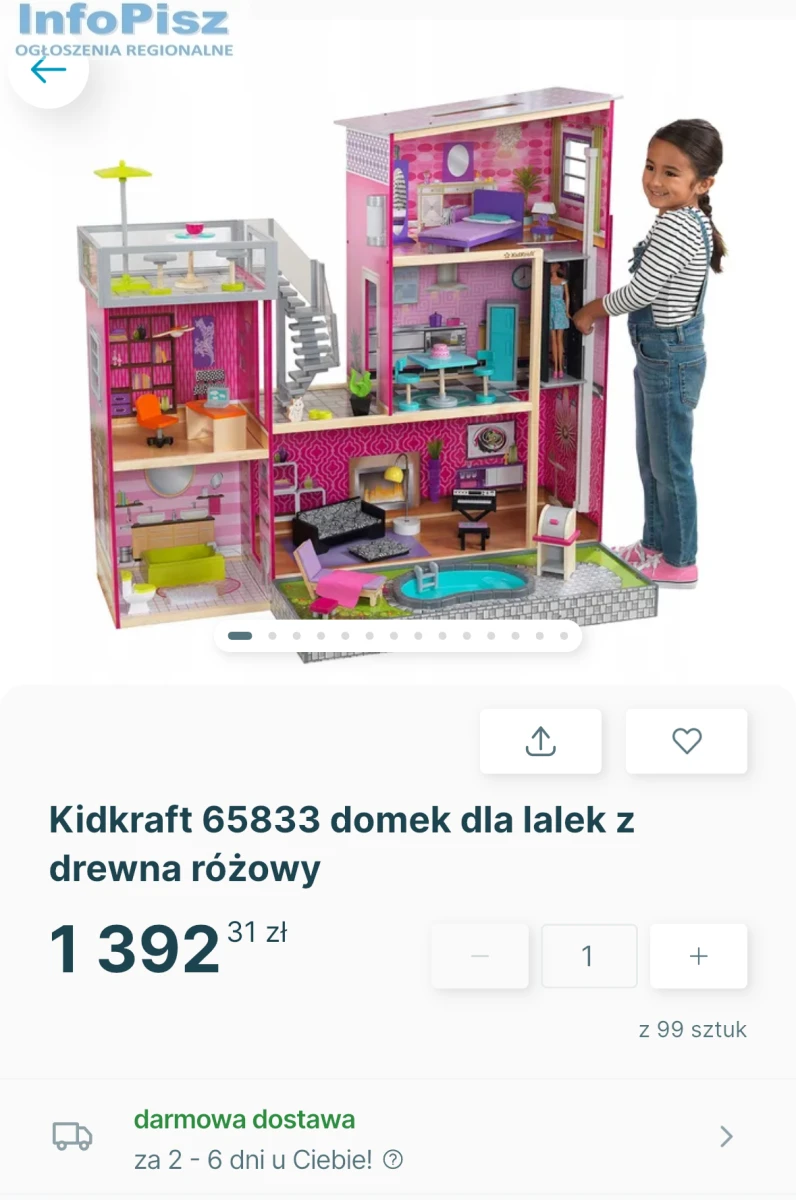Decrease quantity with the minus button
This screenshot has width=796, height=1200.
click(480, 956)
